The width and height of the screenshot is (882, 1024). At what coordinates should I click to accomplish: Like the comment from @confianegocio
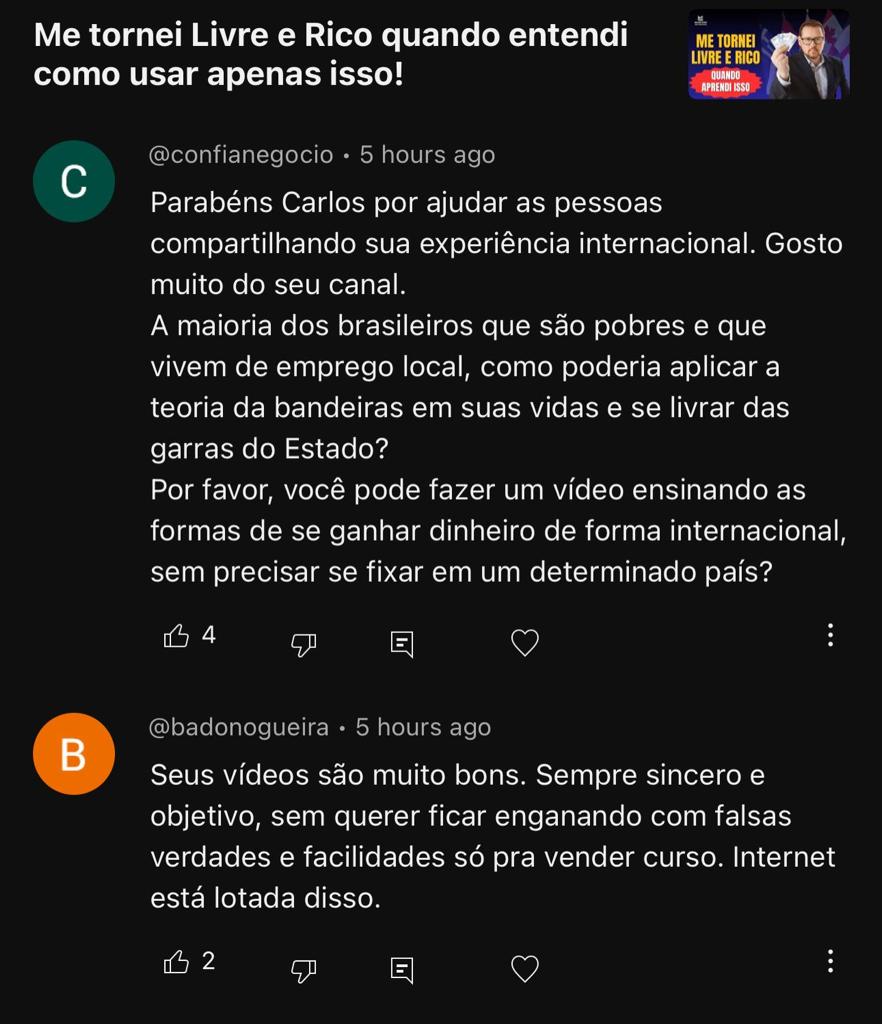pyautogui.click(x=177, y=636)
